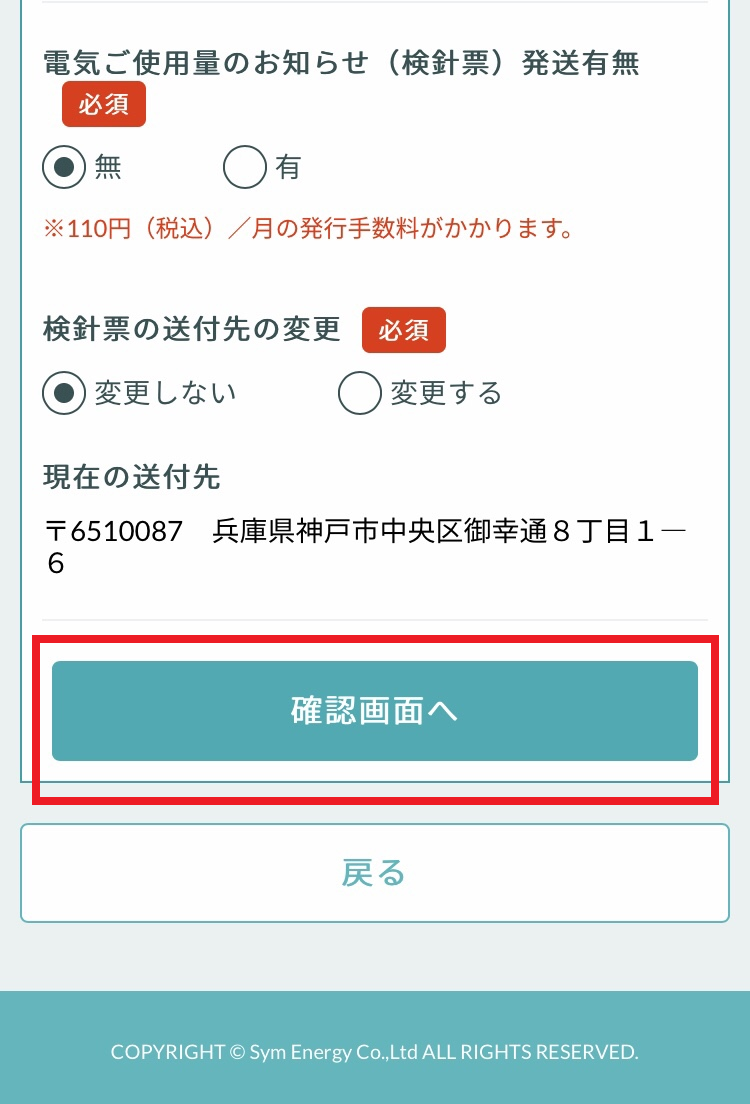Select 有 for meter reading slip delivery
Image resolution: width=750 pixels, height=1104 pixels.
(245, 167)
